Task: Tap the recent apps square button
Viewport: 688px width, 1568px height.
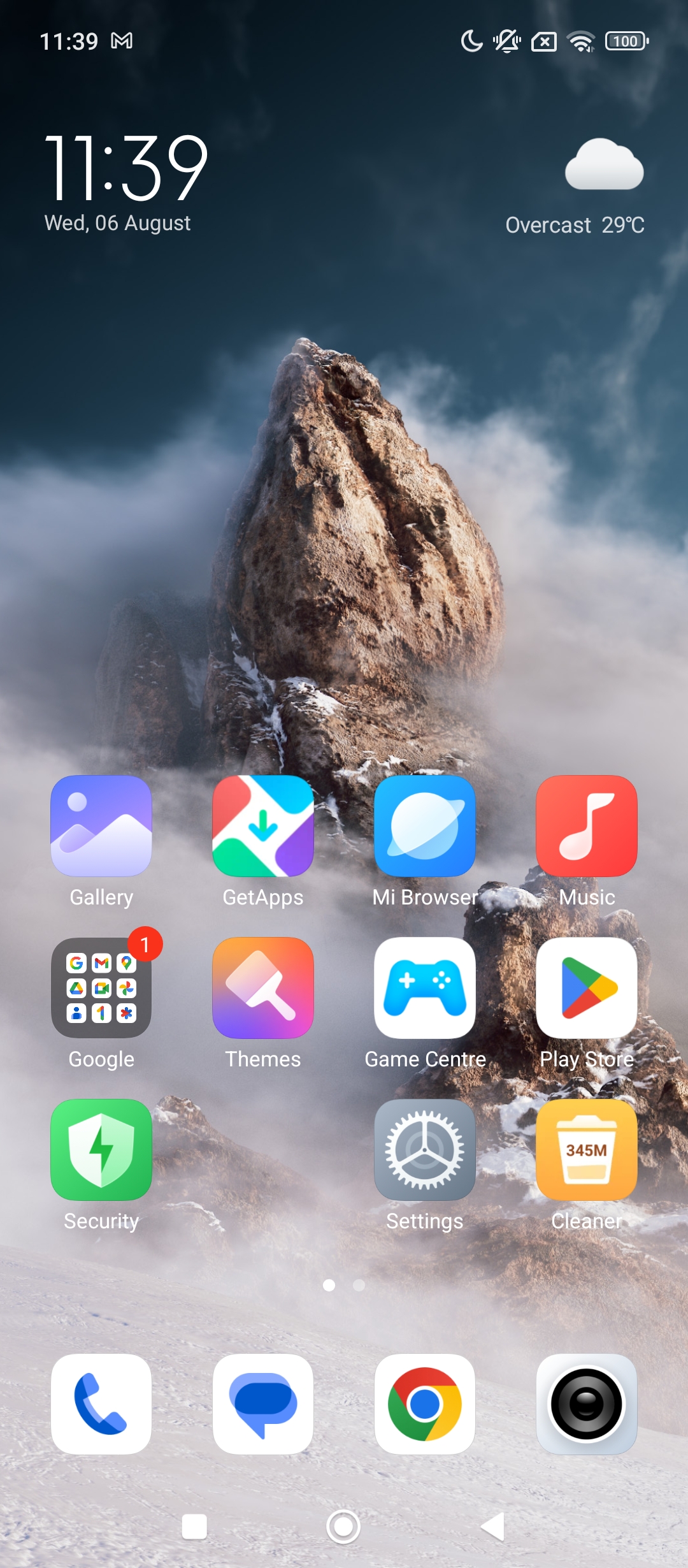Action: pyautogui.click(x=194, y=1527)
